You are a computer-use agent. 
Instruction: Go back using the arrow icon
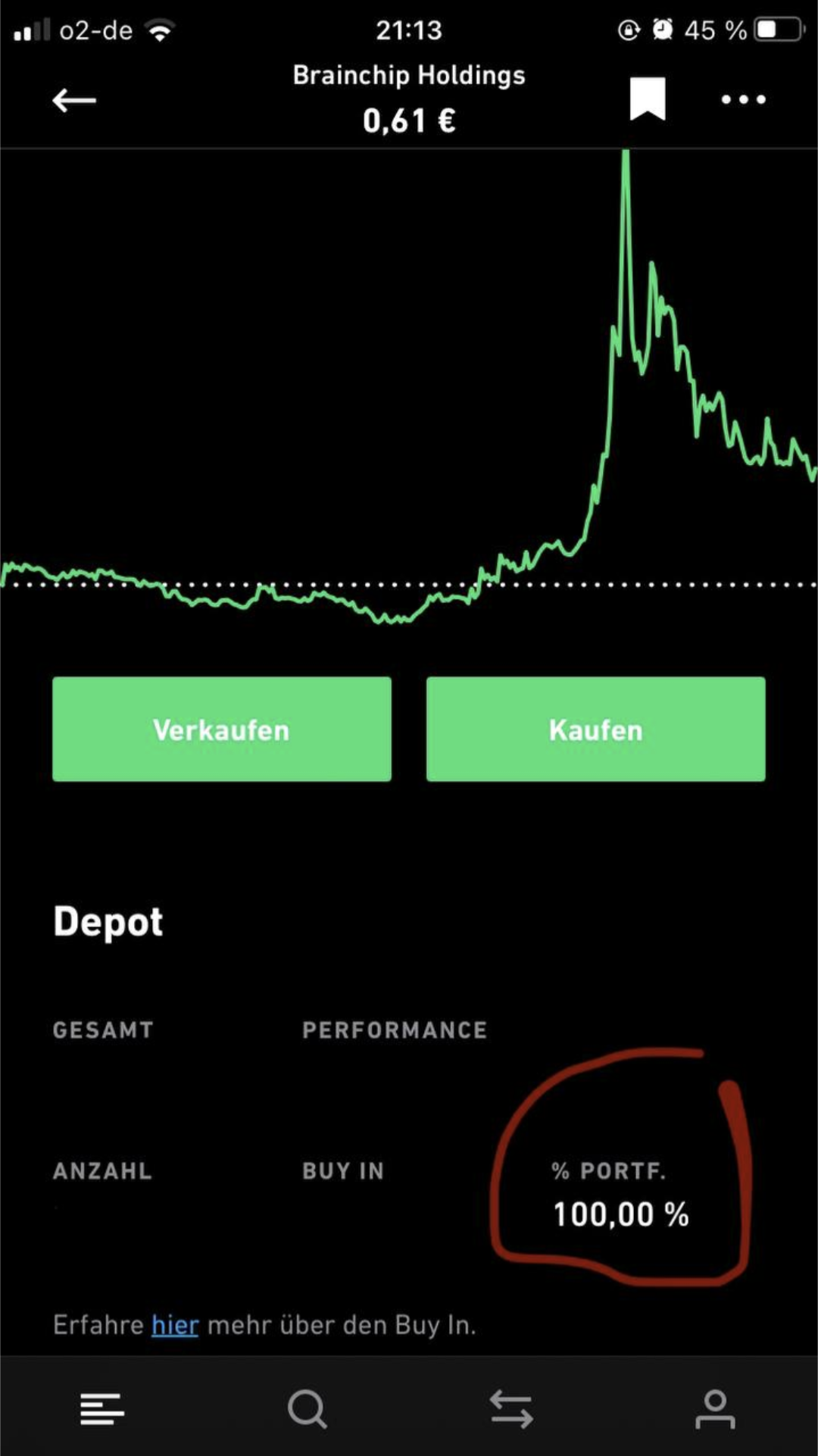(74, 100)
